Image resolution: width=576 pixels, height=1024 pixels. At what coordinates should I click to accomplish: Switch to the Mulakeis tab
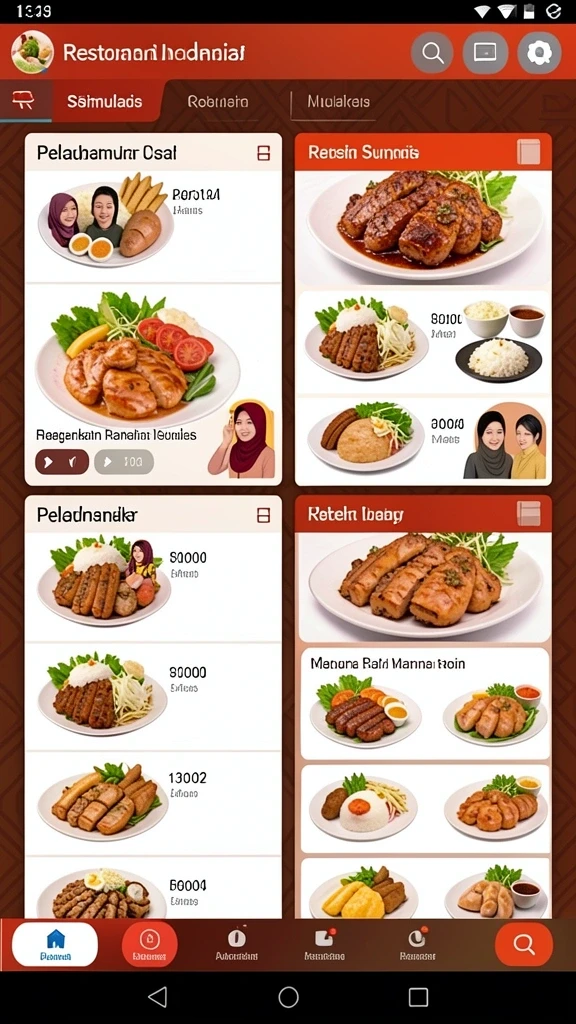(x=338, y=102)
